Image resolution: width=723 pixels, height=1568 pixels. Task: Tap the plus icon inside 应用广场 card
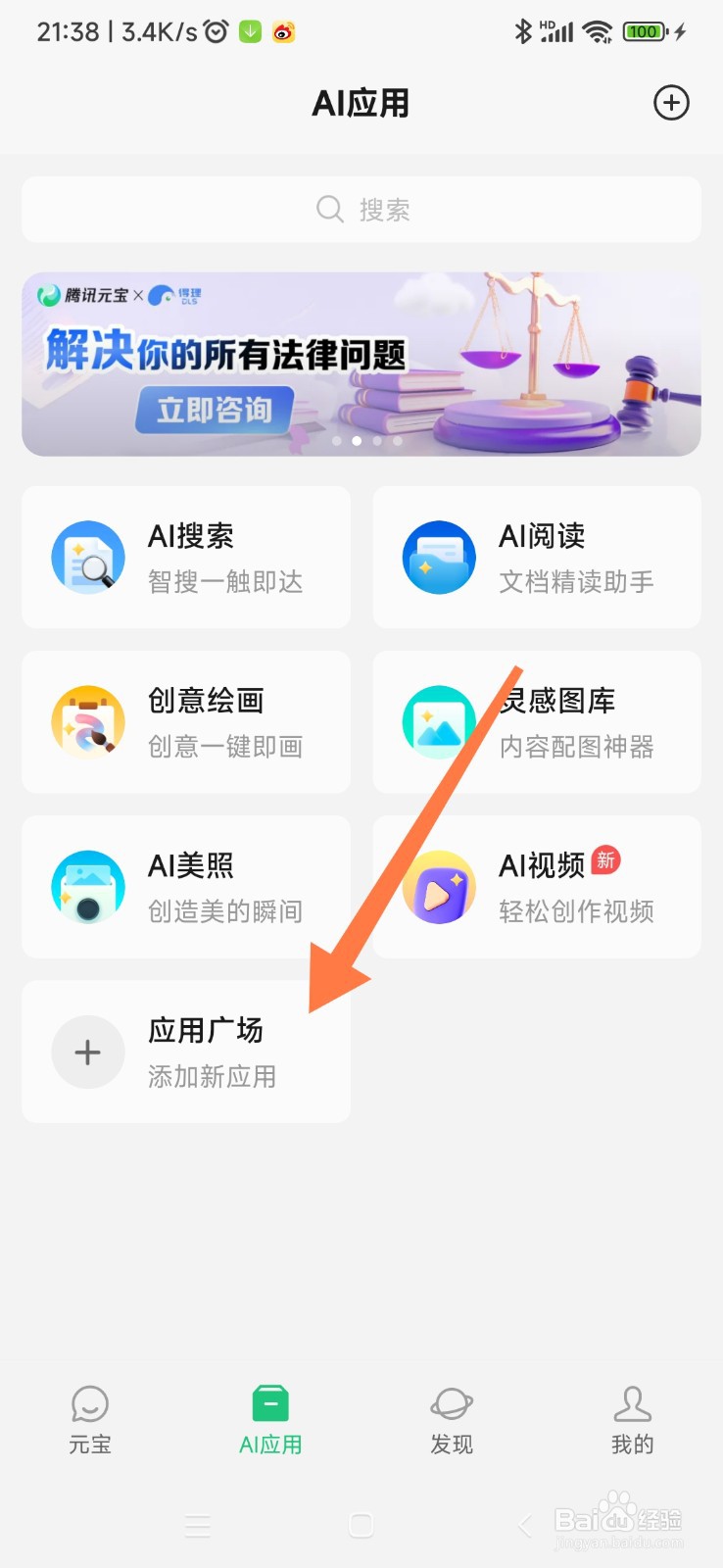pos(88,1052)
